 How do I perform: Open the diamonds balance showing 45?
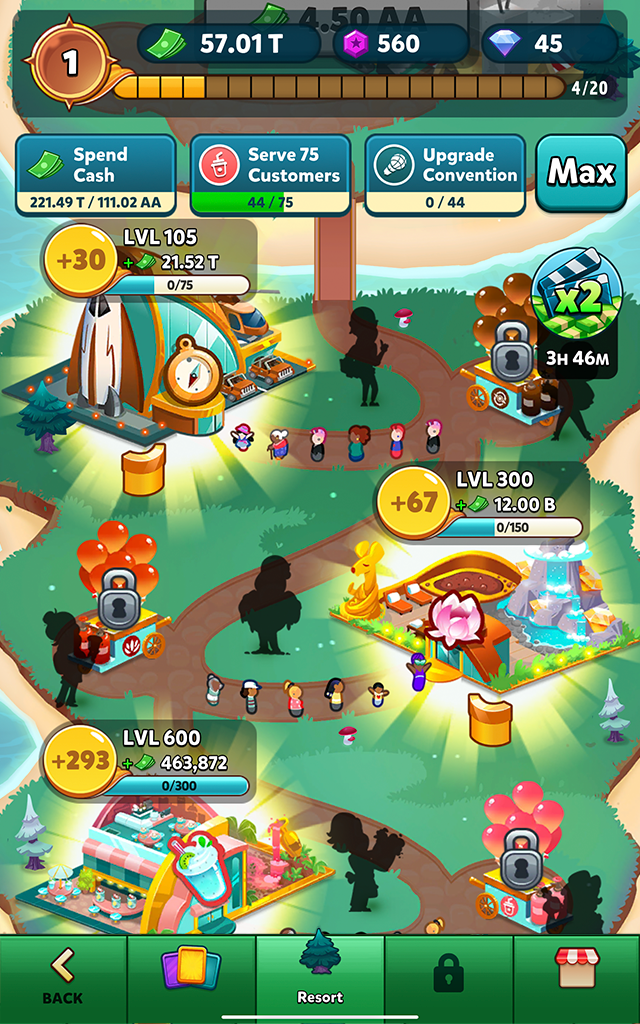[x=549, y=44]
